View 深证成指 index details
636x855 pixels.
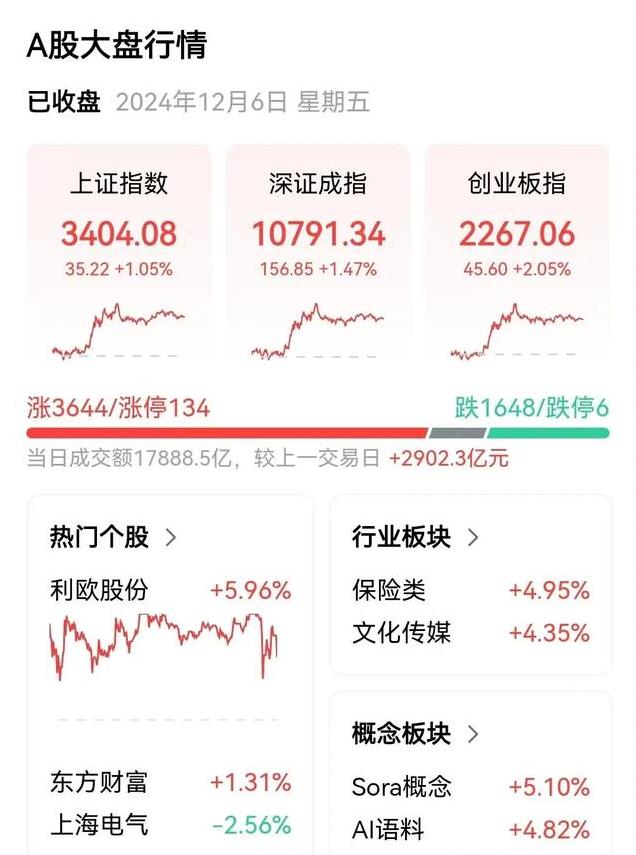pos(318,252)
